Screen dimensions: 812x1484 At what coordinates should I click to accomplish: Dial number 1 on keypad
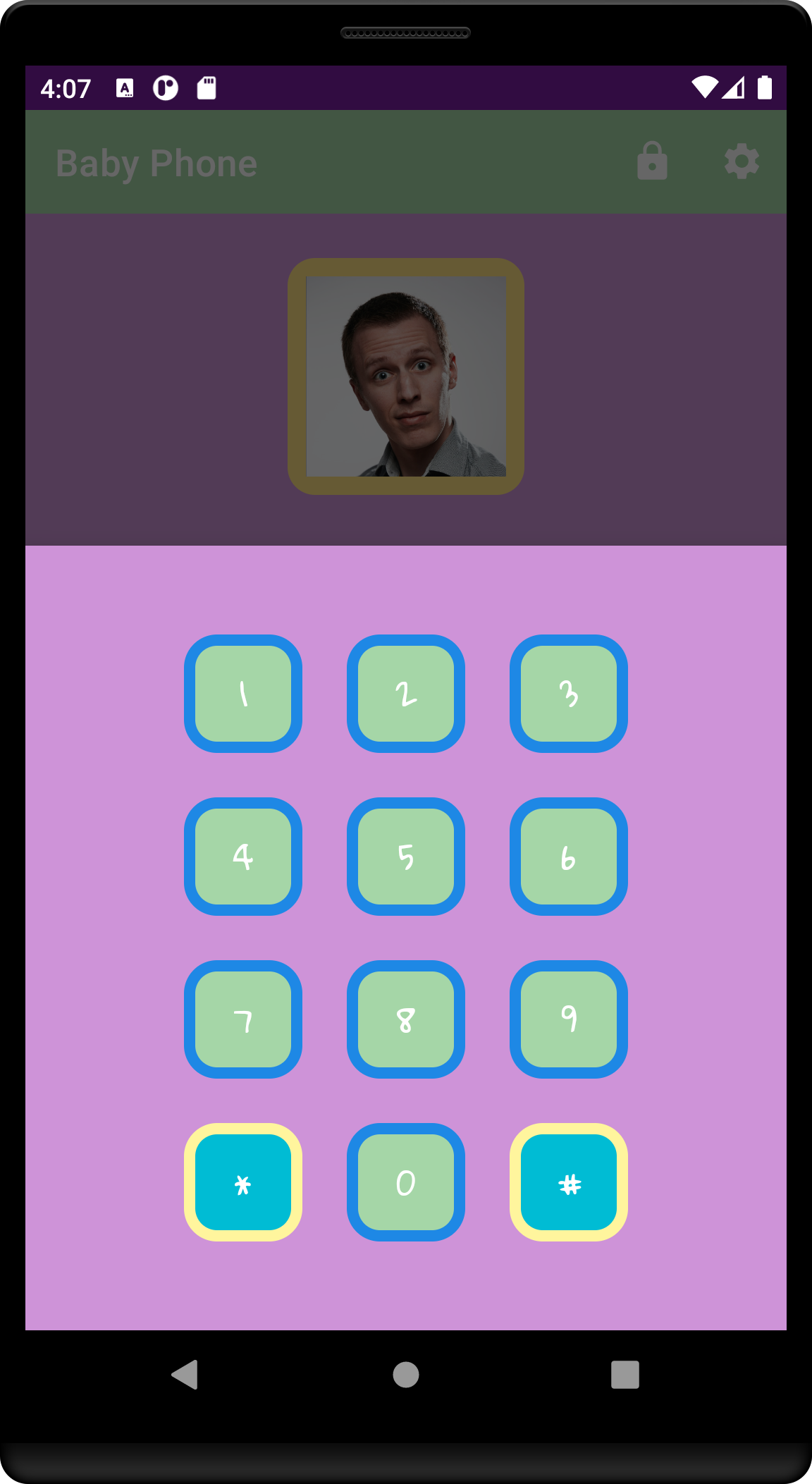243,694
